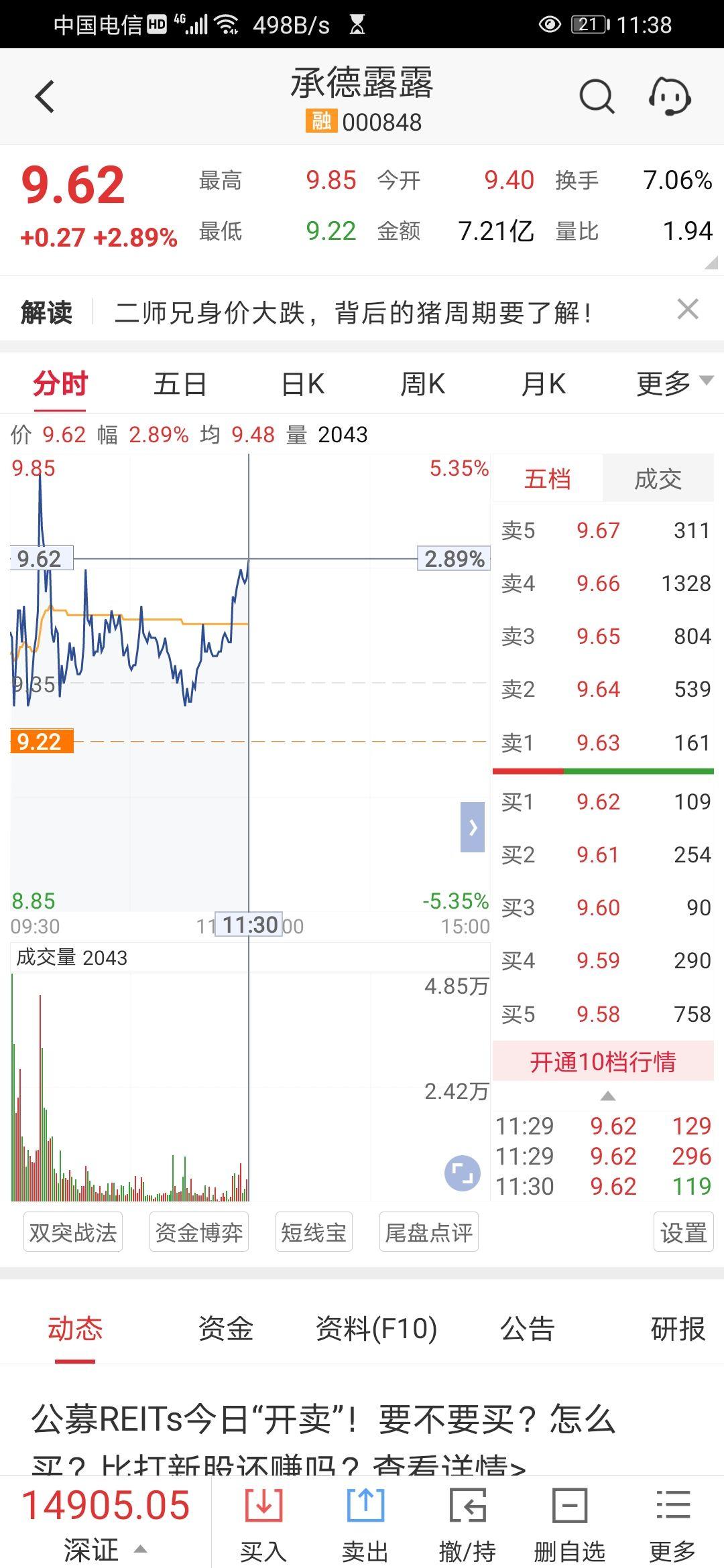Switch to the 日K tab
The width and height of the screenshot is (724, 1568).
tap(302, 383)
